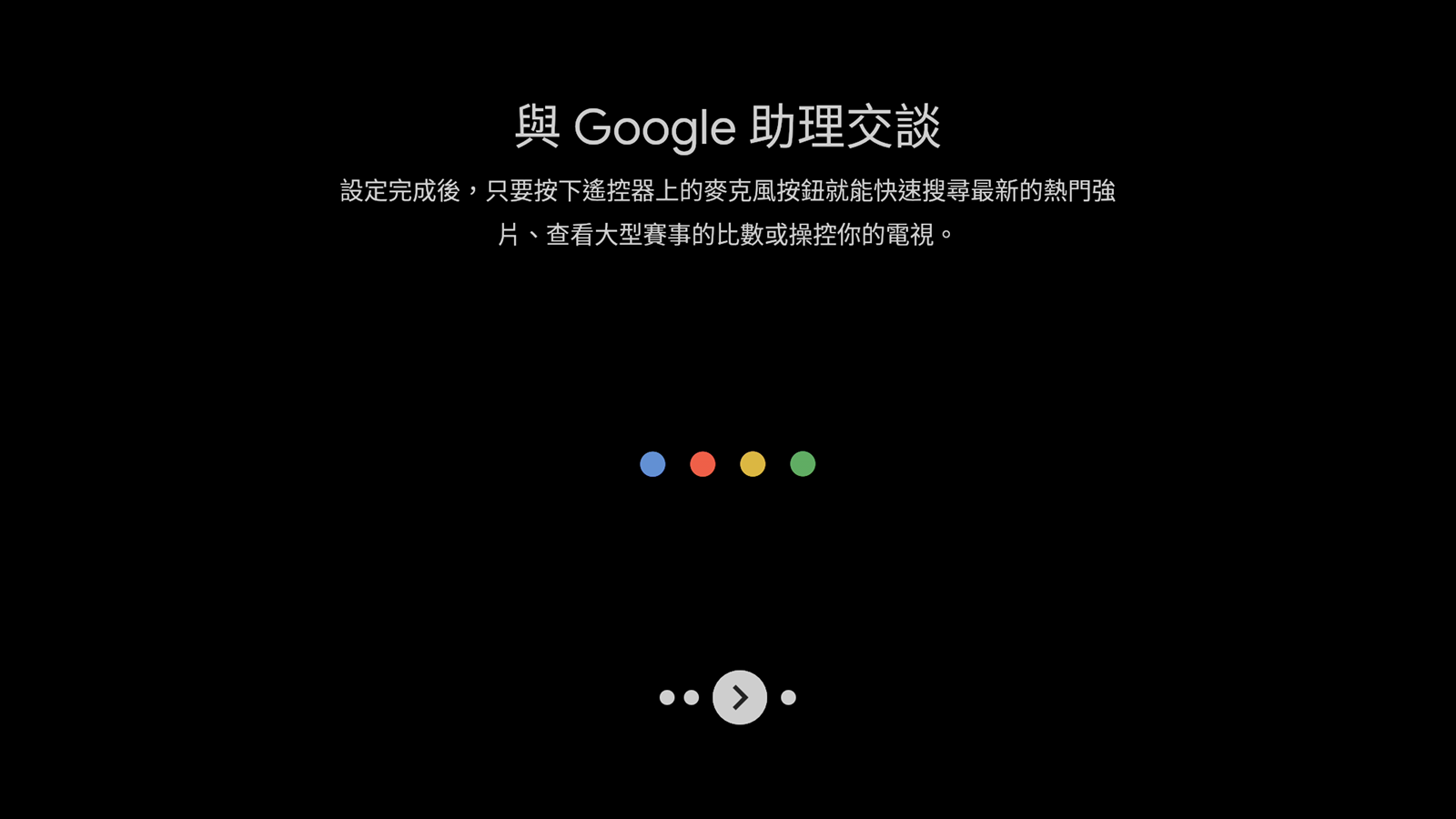Tap the next arrow button to continue
The height and width of the screenshot is (819, 1456).
739,697
